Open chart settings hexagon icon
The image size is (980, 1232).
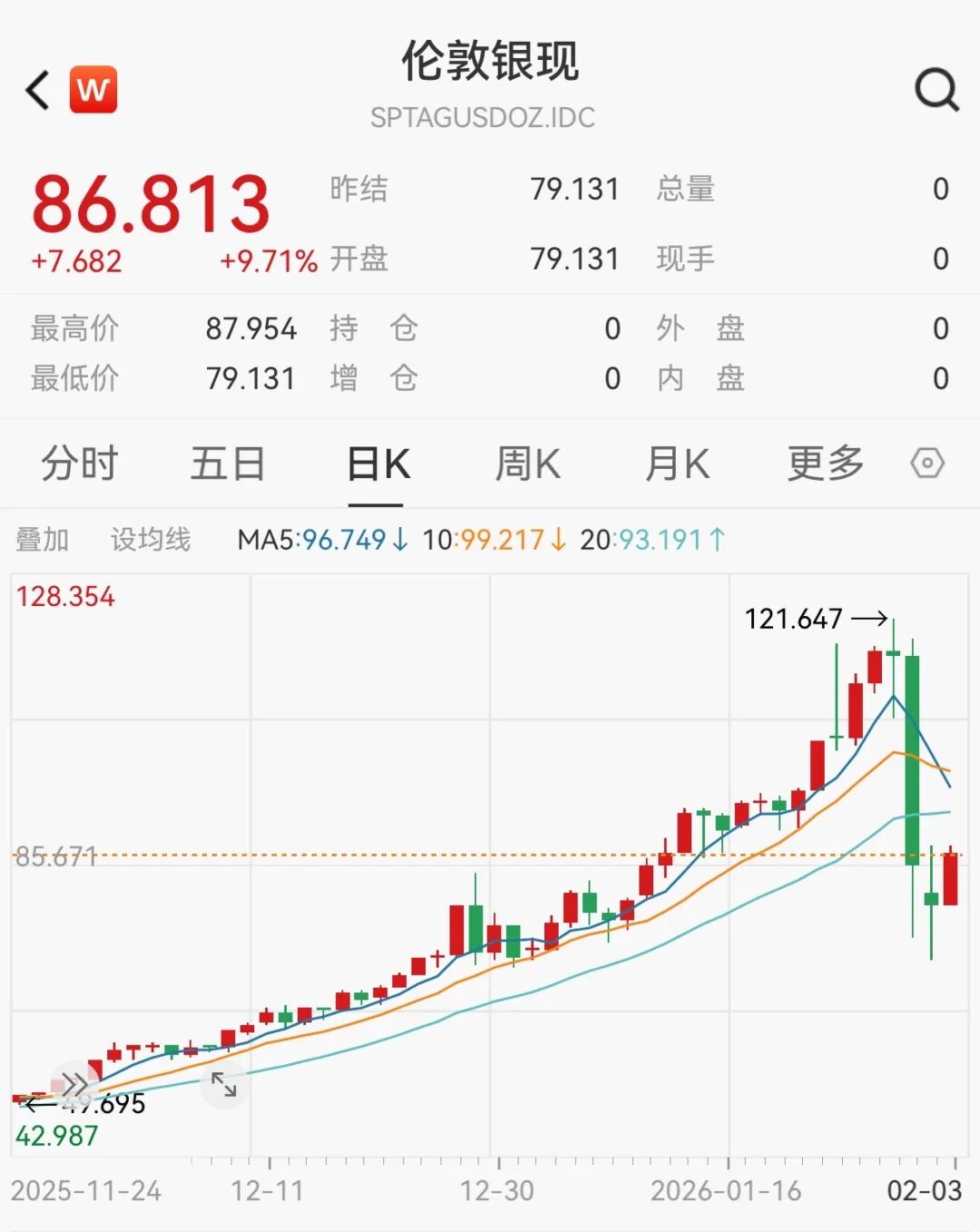(x=927, y=464)
